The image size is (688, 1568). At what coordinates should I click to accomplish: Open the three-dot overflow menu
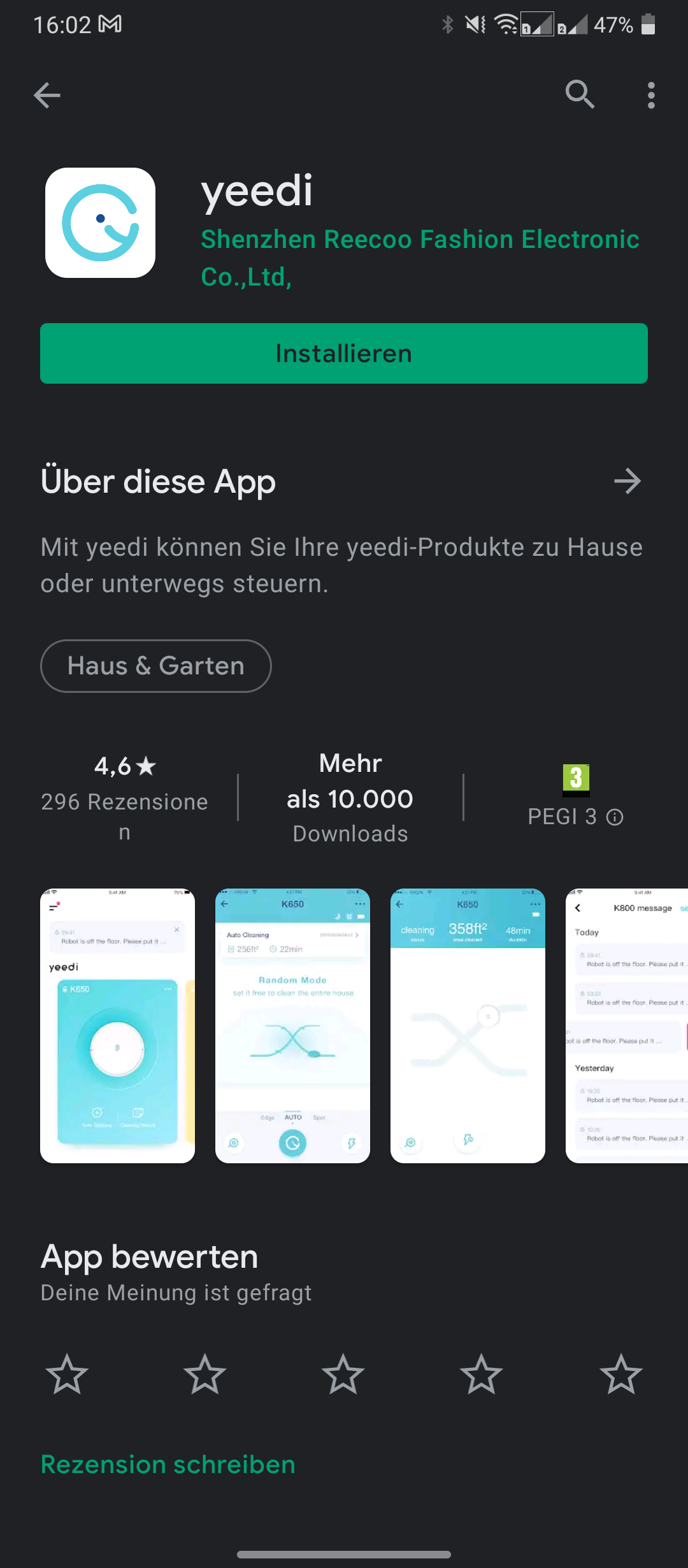[x=651, y=96]
